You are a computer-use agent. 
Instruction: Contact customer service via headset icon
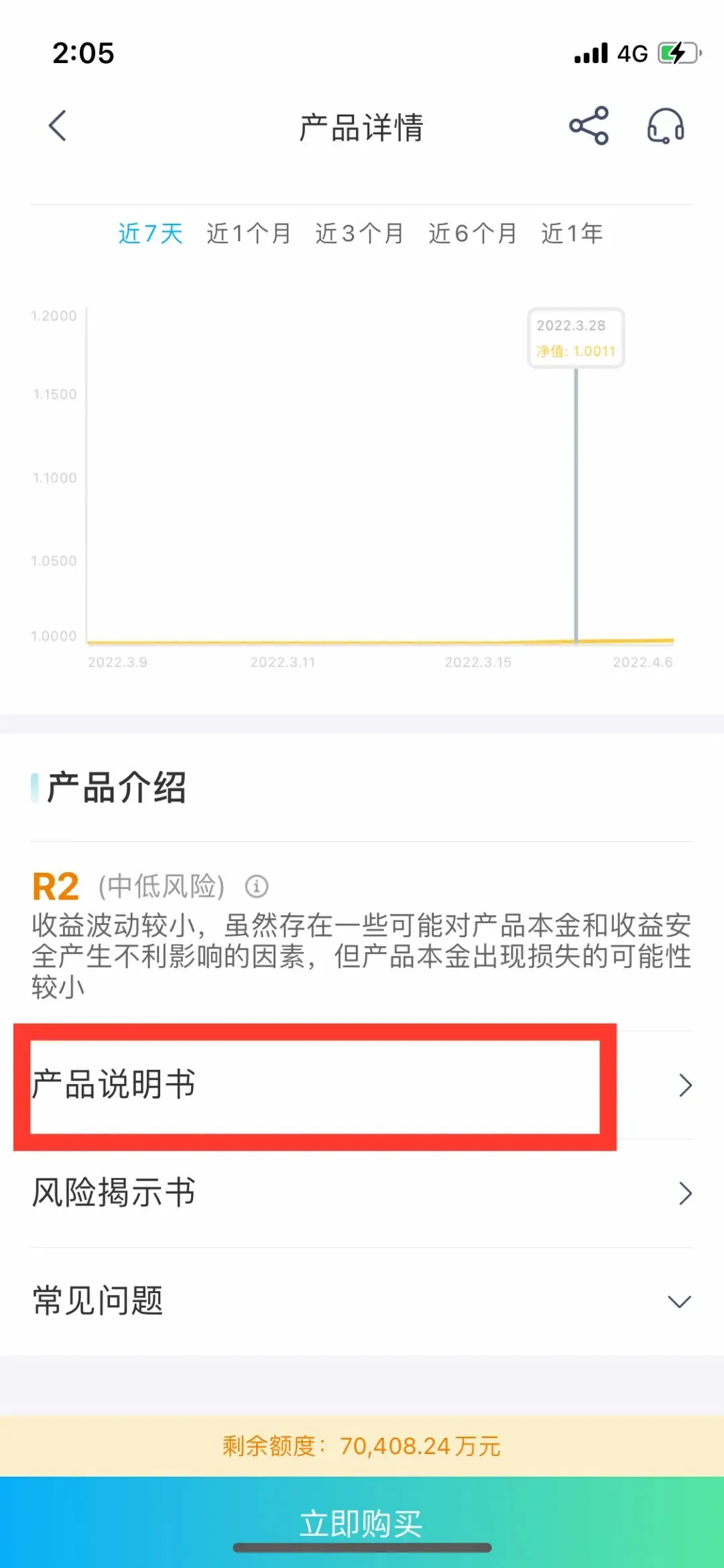coord(666,126)
